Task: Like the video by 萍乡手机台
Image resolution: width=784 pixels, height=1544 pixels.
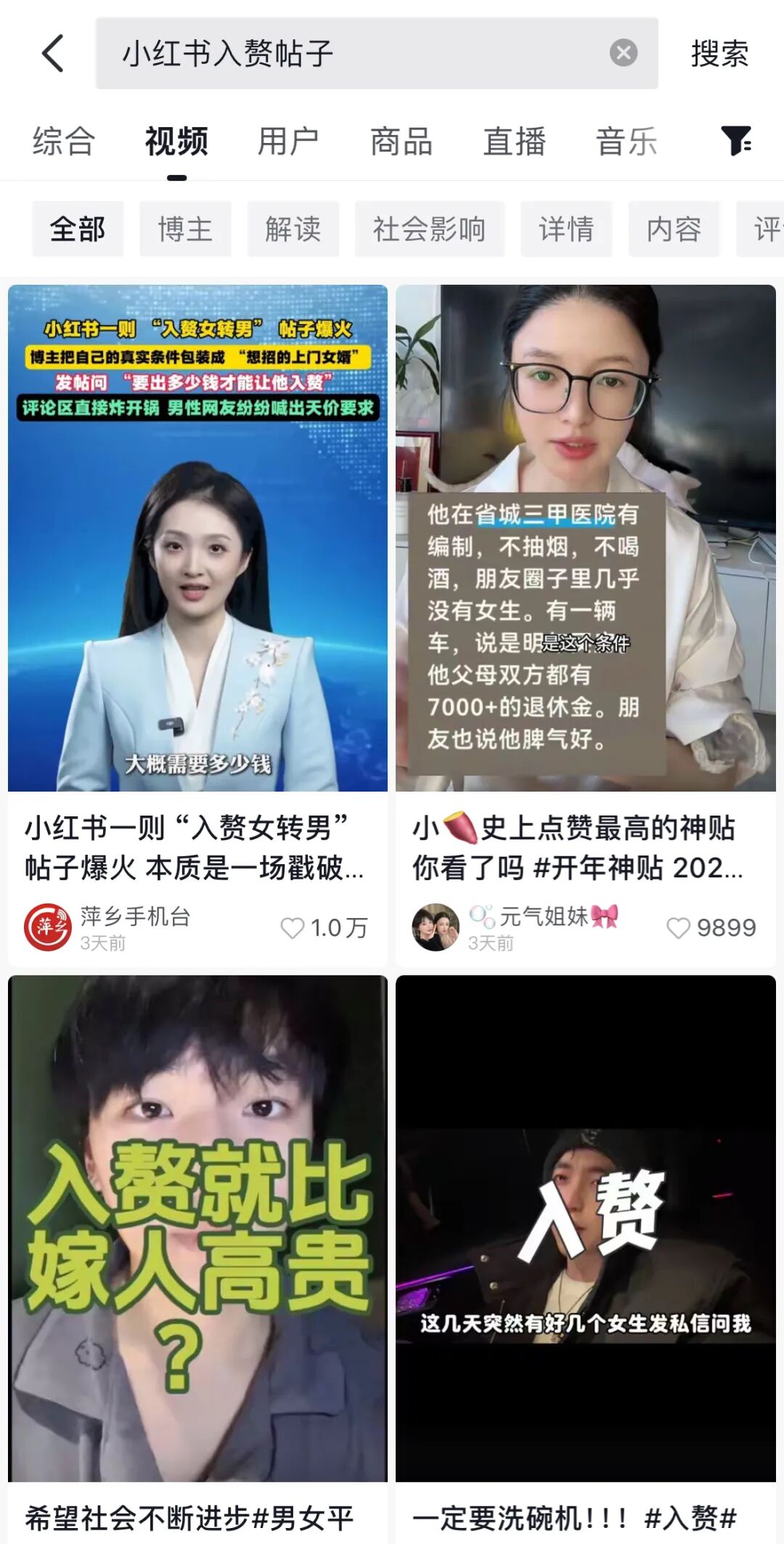Action: click(293, 927)
